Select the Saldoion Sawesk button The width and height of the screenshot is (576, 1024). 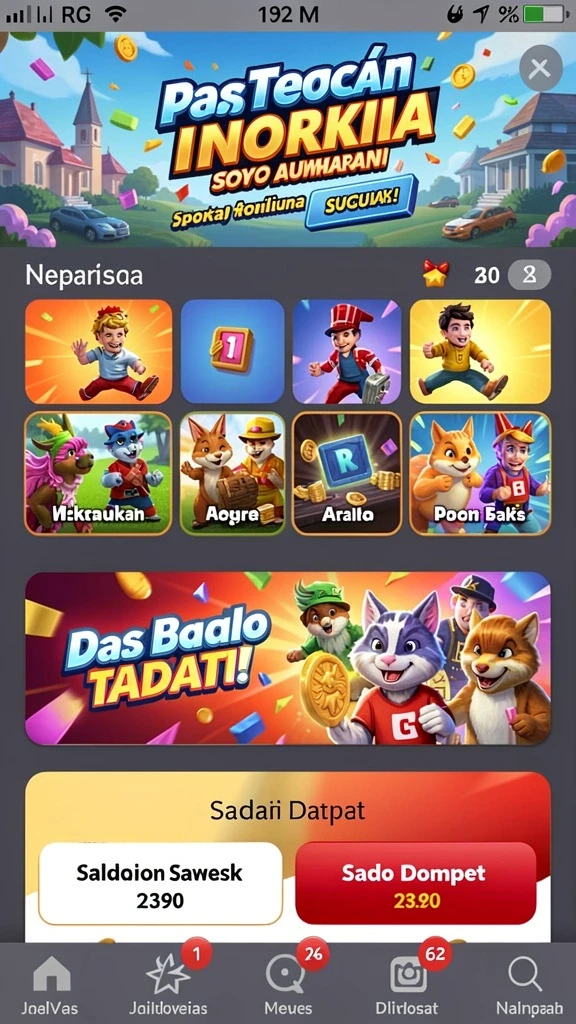[x=161, y=883]
